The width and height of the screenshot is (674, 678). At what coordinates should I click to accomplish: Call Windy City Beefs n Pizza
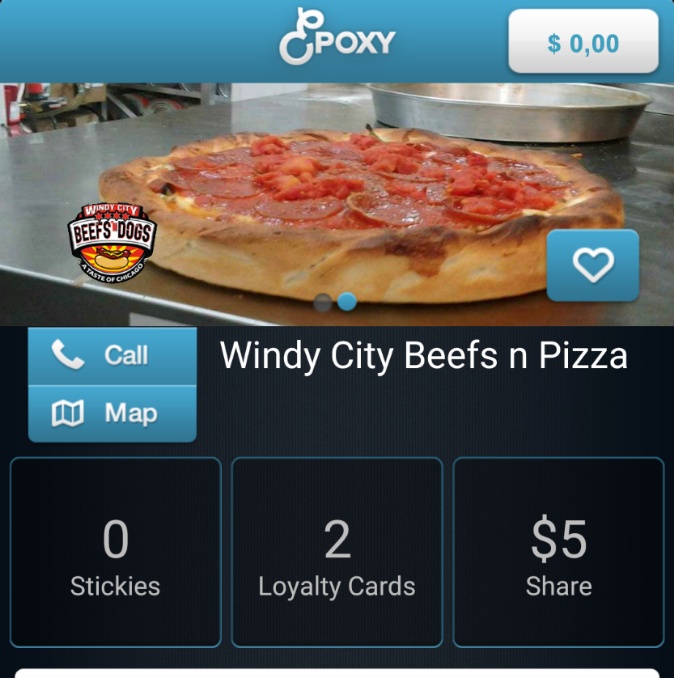(x=112, y=356)
